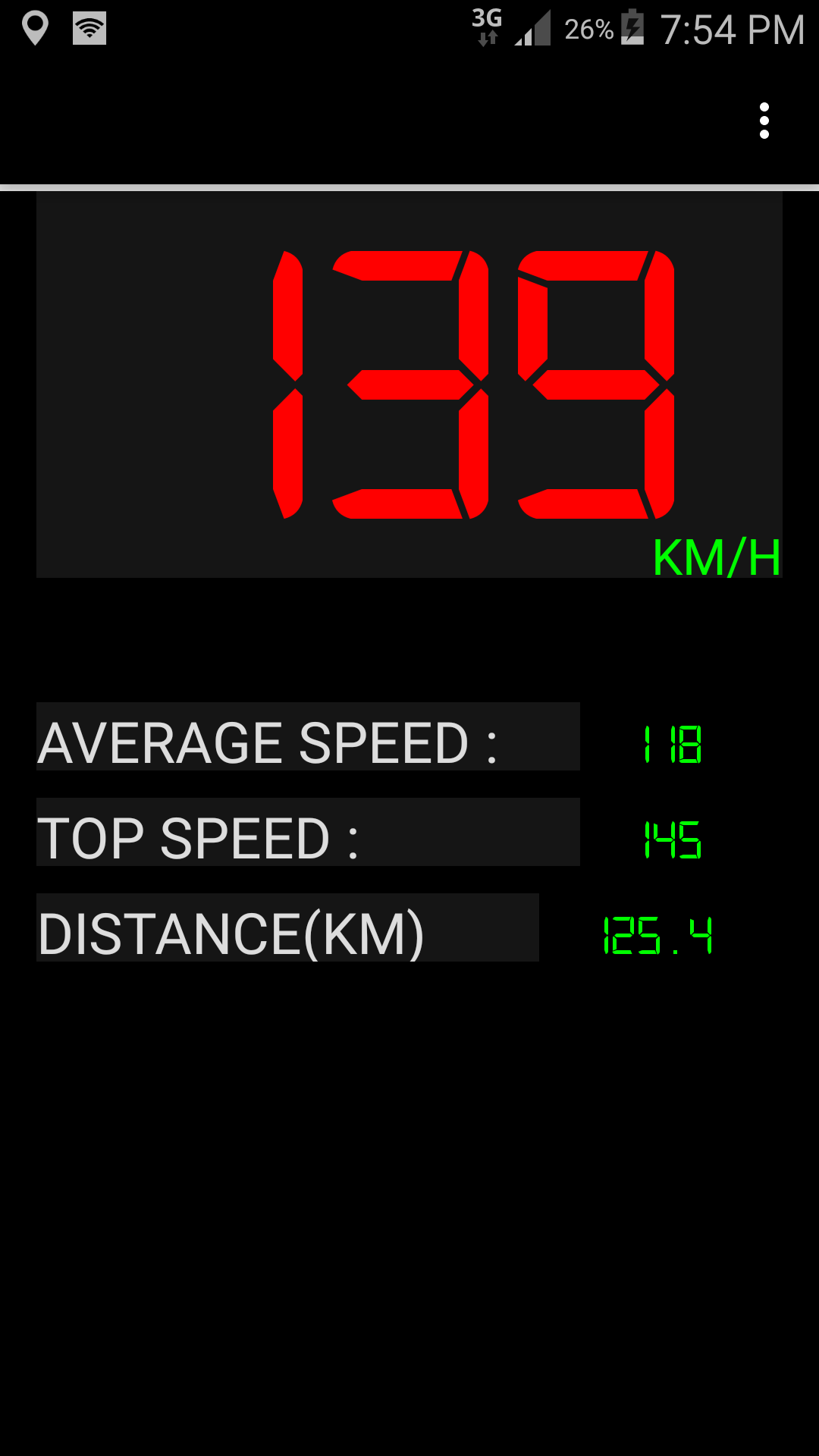Tap the charging battery icon
This screenshot has width=819, height=1456.
(632, 28)
